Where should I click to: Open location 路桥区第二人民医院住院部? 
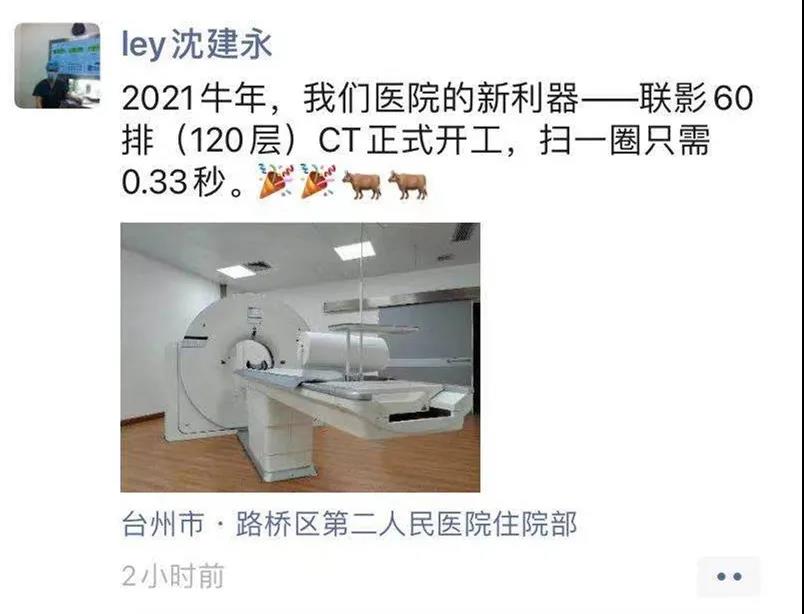click(349, 524)
